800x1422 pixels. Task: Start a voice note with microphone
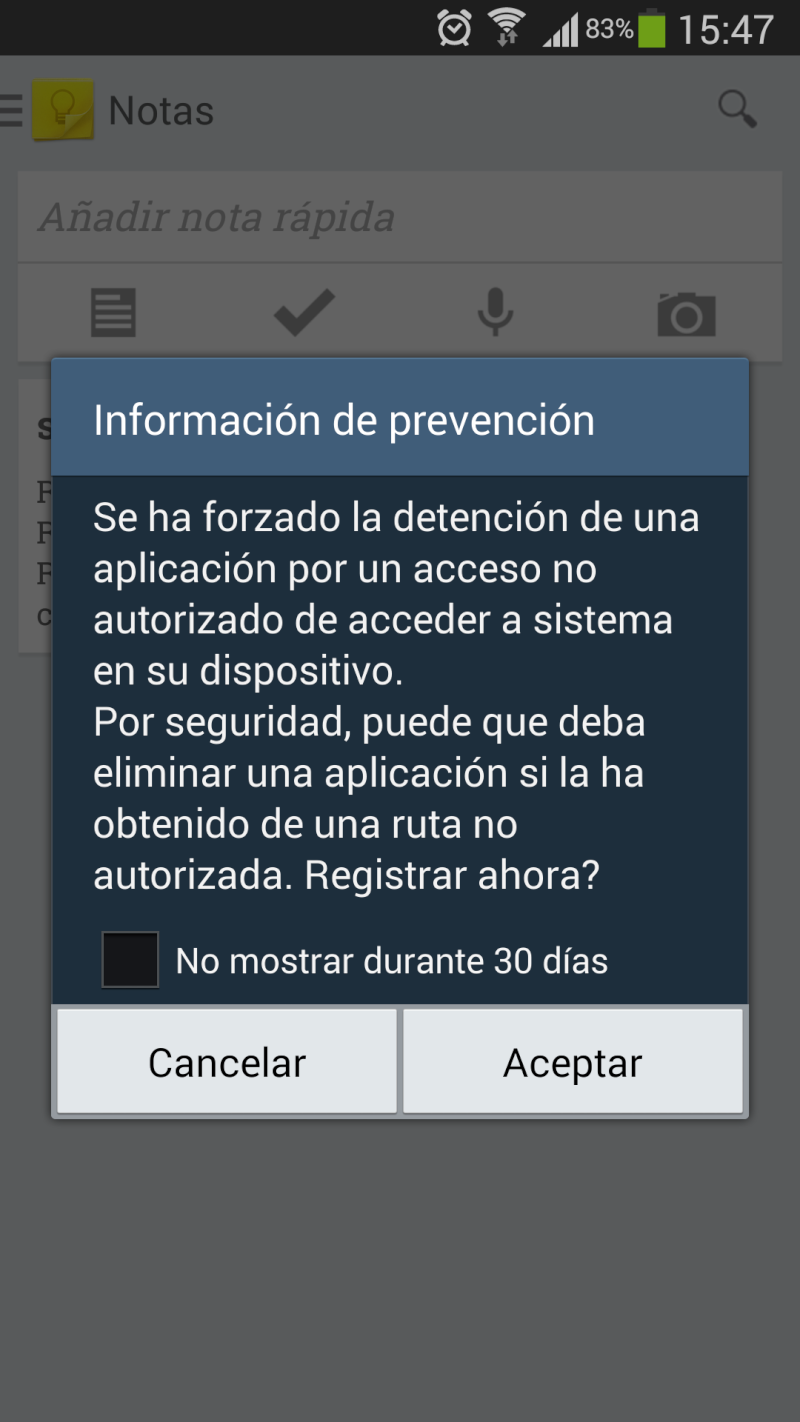[495, 313]
